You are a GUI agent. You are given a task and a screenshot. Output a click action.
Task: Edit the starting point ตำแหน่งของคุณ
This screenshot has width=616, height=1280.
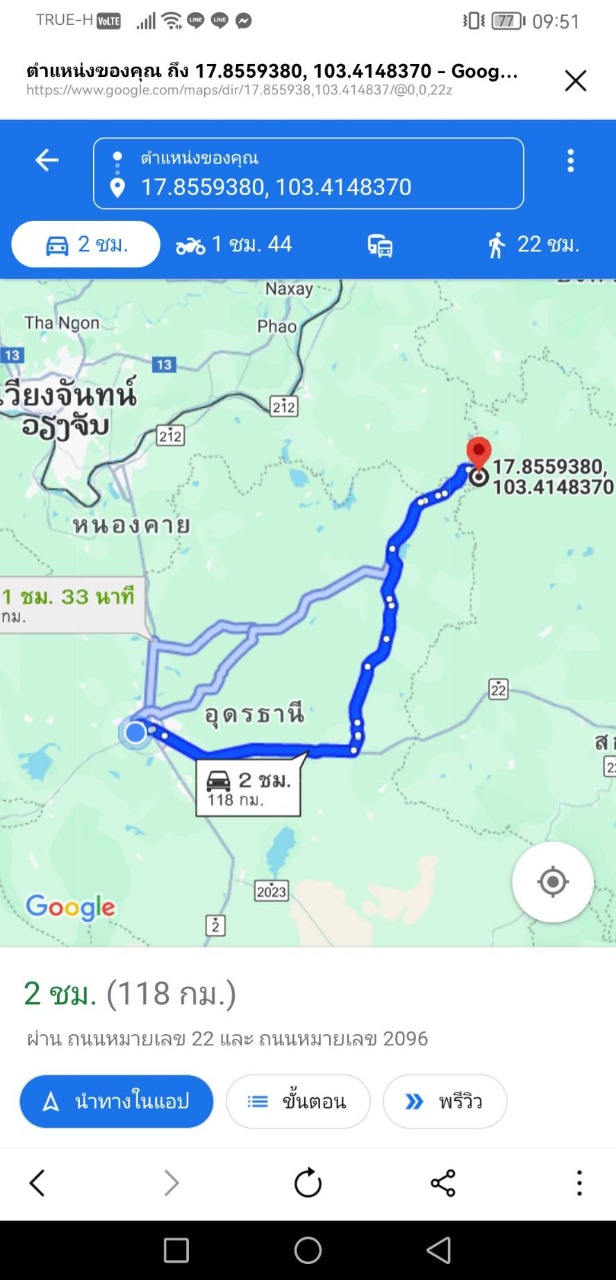click(x=320, y=158)
